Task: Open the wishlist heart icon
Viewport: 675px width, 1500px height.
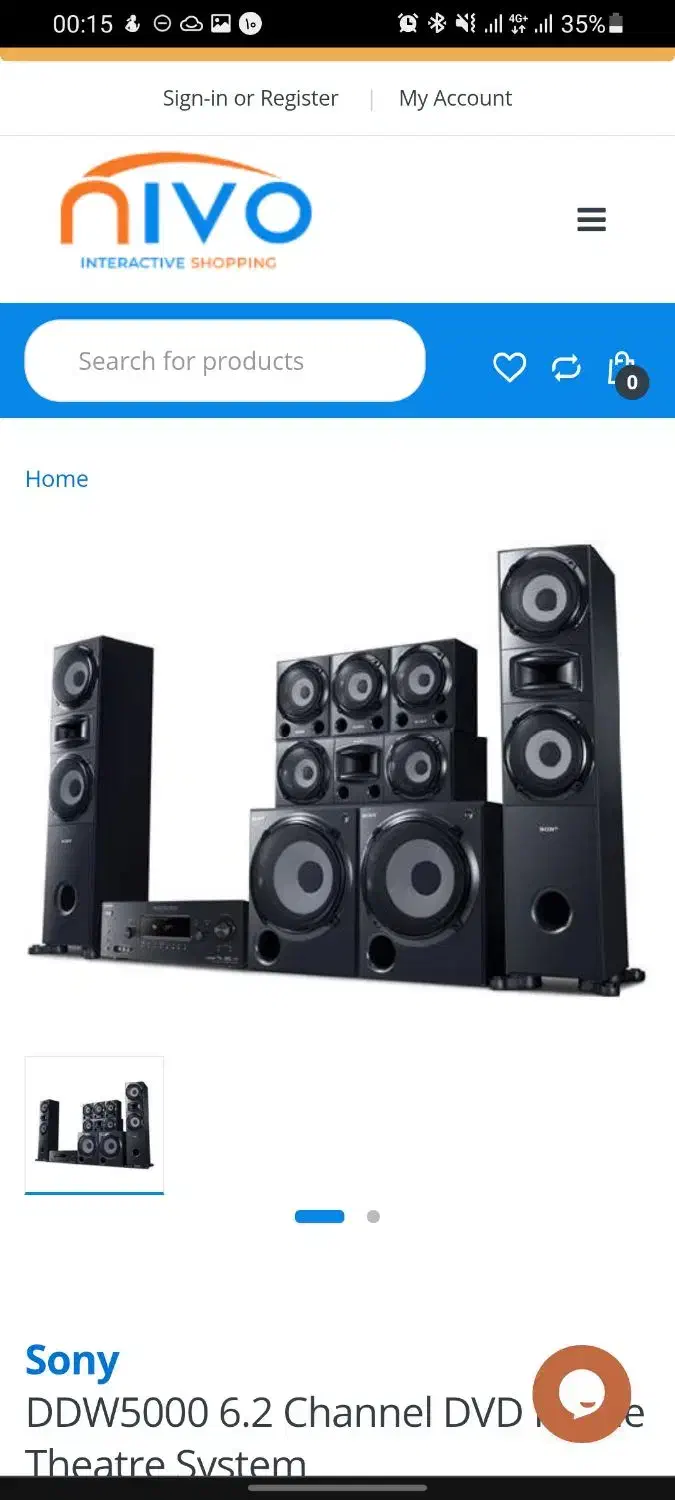Action: pyautogui.click(x=509, y=368)
